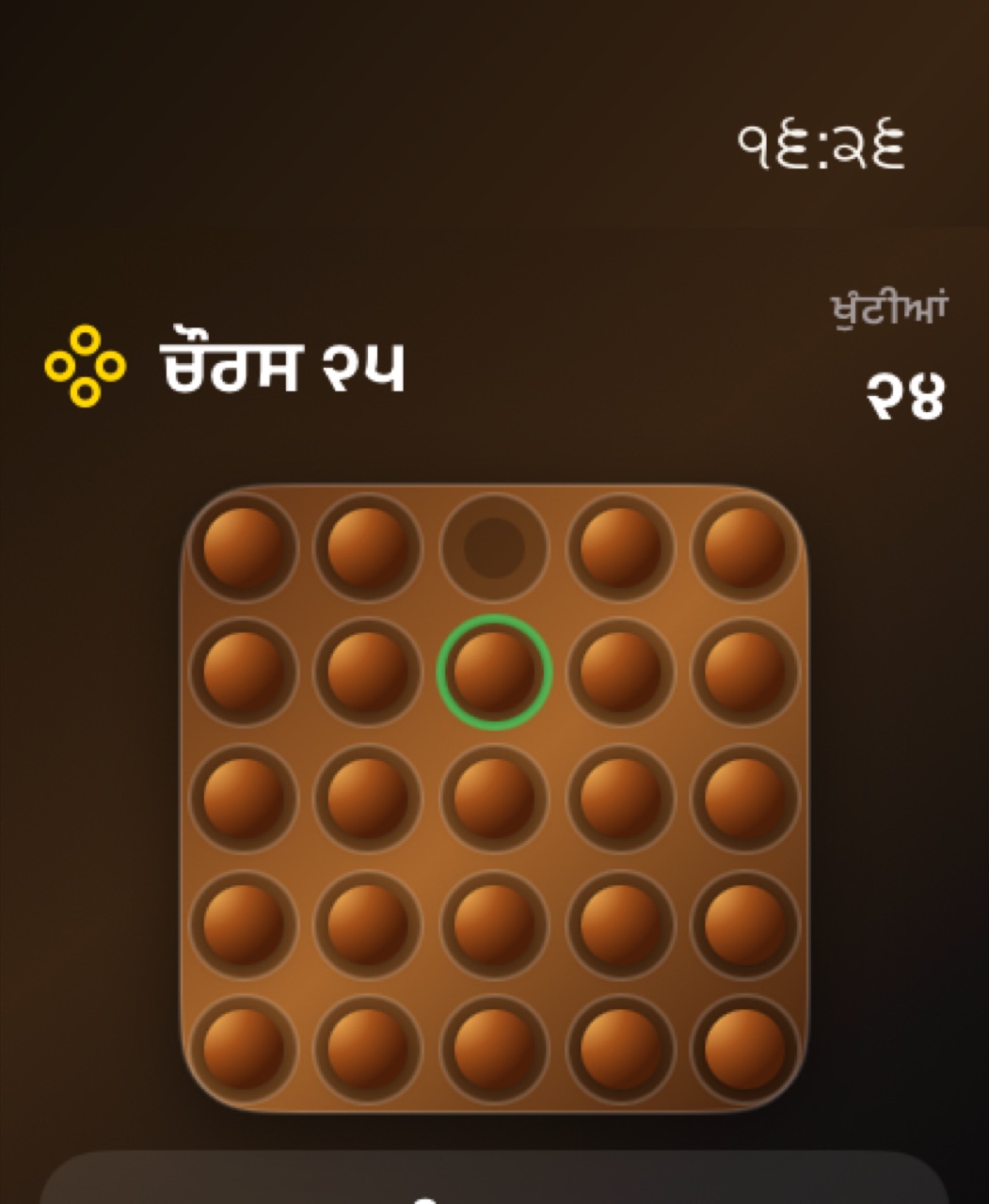This screenshot has width=989, height=1204.
Task: Tap the empty hole in the top row
Action: click(494, 547)
